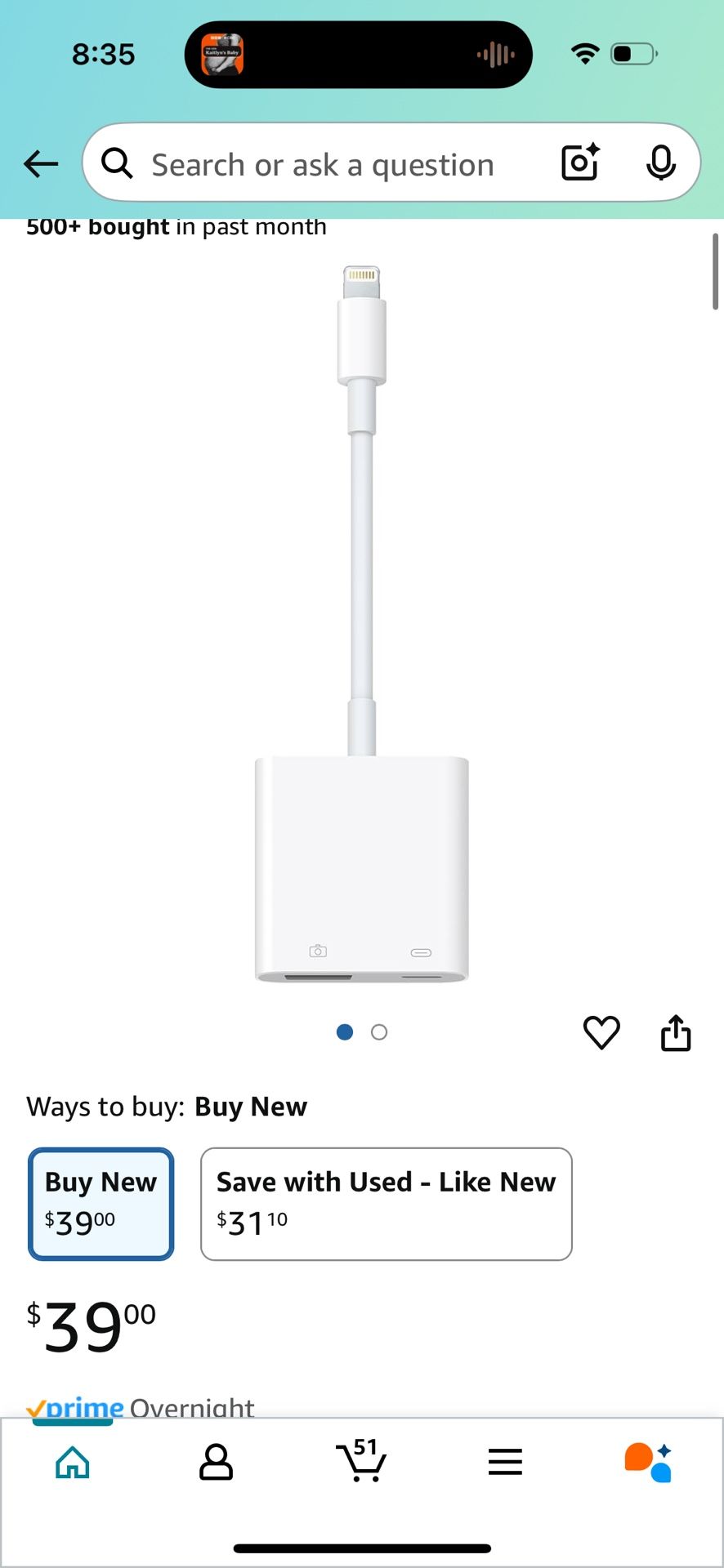This screenshot has height=1568, width=724.
Task: Go back using the arrow icon
Action: [41, 163]
